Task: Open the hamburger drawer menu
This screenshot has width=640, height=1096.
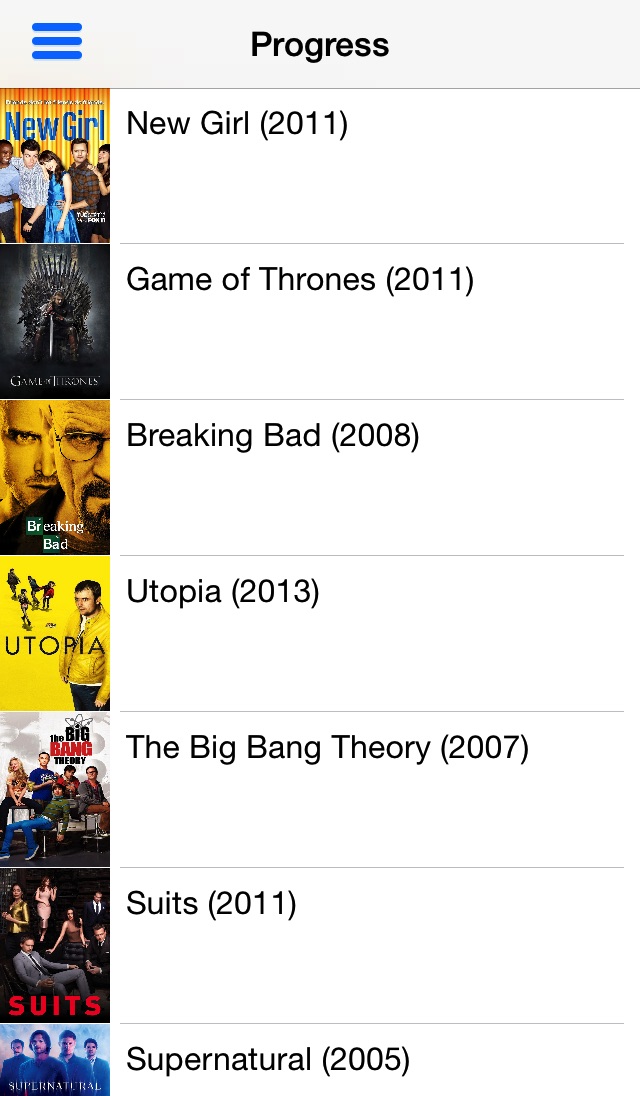Action: [56, 42]
